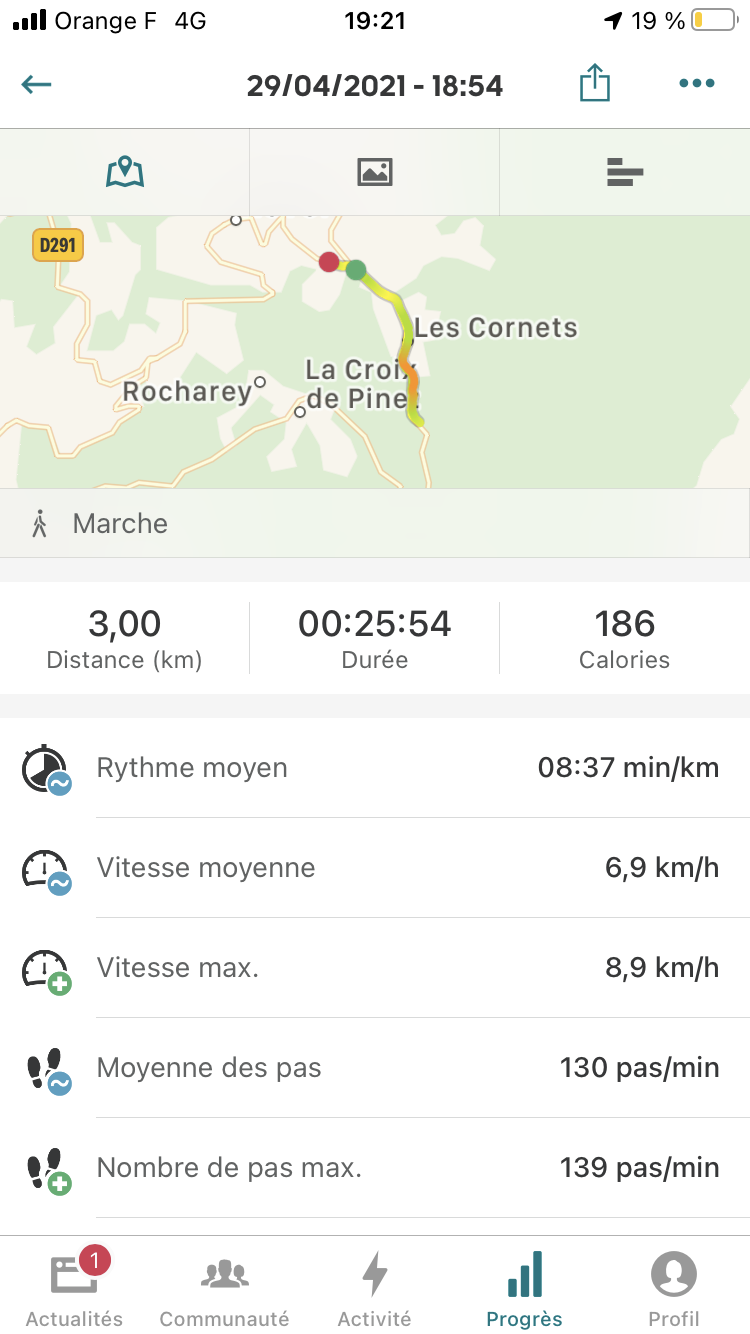Viewport: 750px width, 1334px height.
Task: Go back with the arrow icon
Action: tap(37, 84)
